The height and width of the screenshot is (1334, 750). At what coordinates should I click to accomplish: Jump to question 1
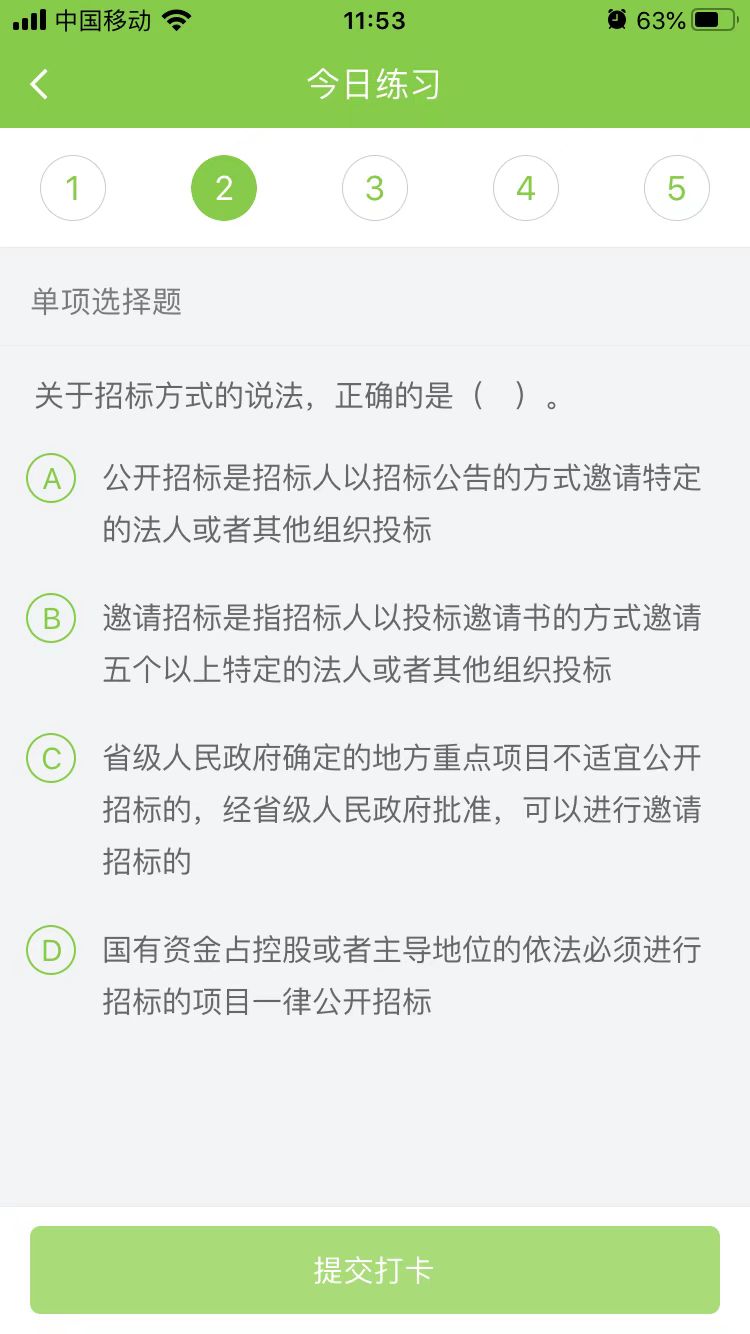pyautogui.click(x=73, y=188)
